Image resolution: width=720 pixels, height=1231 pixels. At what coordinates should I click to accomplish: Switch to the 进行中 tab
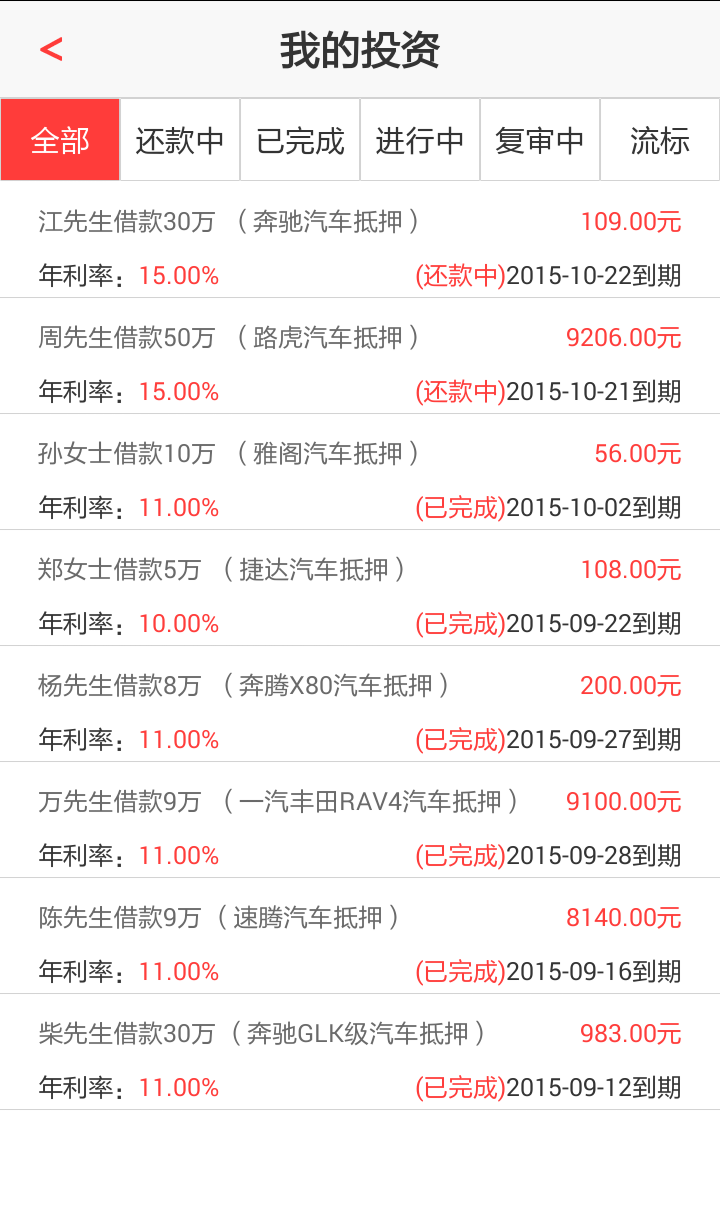point(420,140)
